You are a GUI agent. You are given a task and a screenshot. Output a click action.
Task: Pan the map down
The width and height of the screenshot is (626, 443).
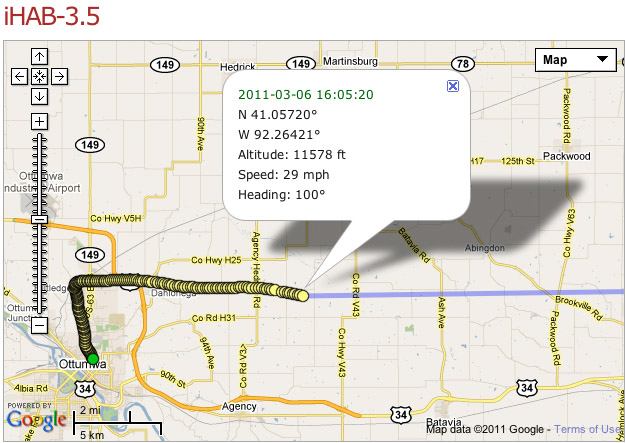coord(39,96)
